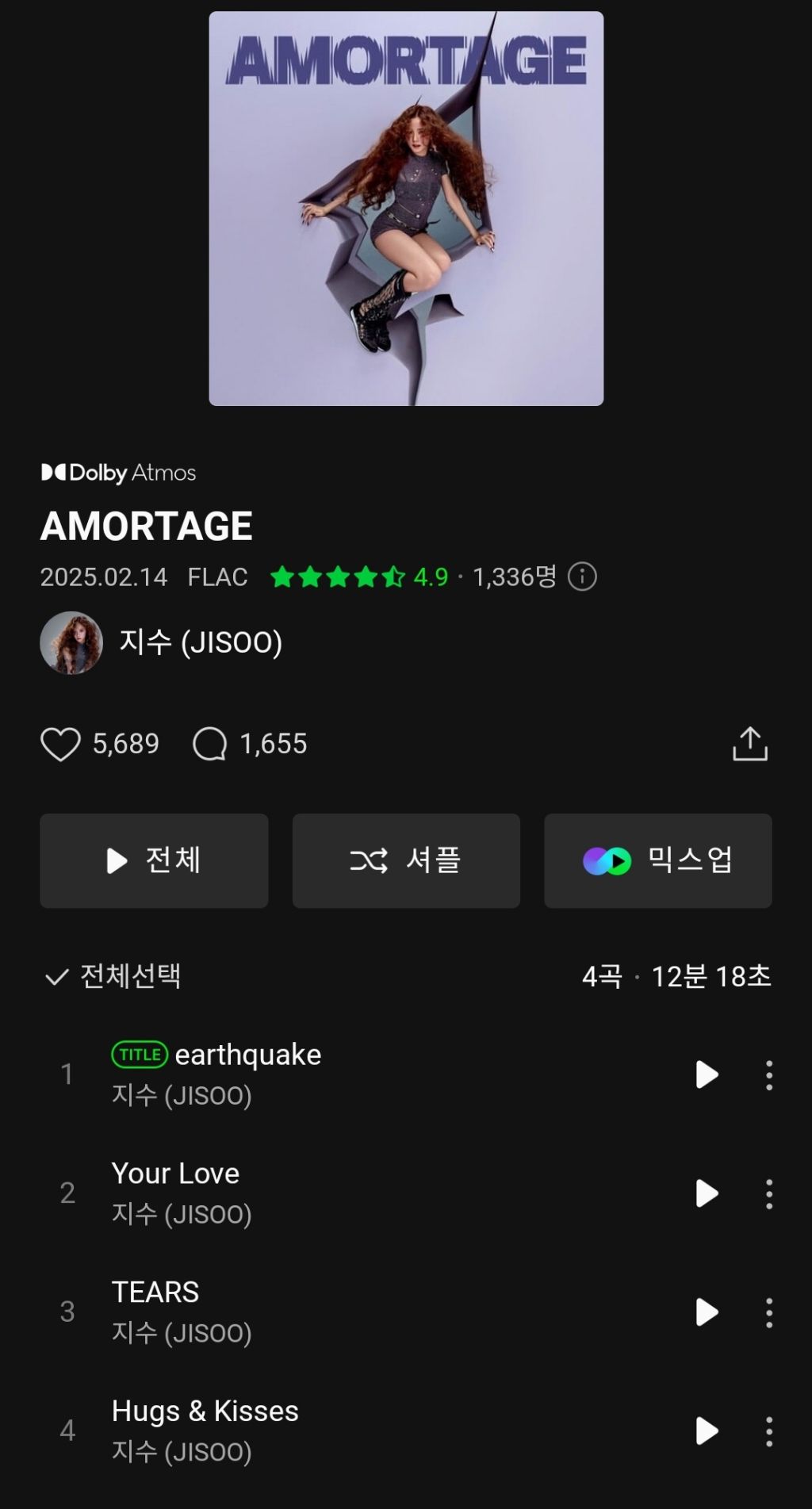The height and width of the screenshot is (1509, 812).
Task: Open more options for TEARS
Action: [x=768, y=1313]
